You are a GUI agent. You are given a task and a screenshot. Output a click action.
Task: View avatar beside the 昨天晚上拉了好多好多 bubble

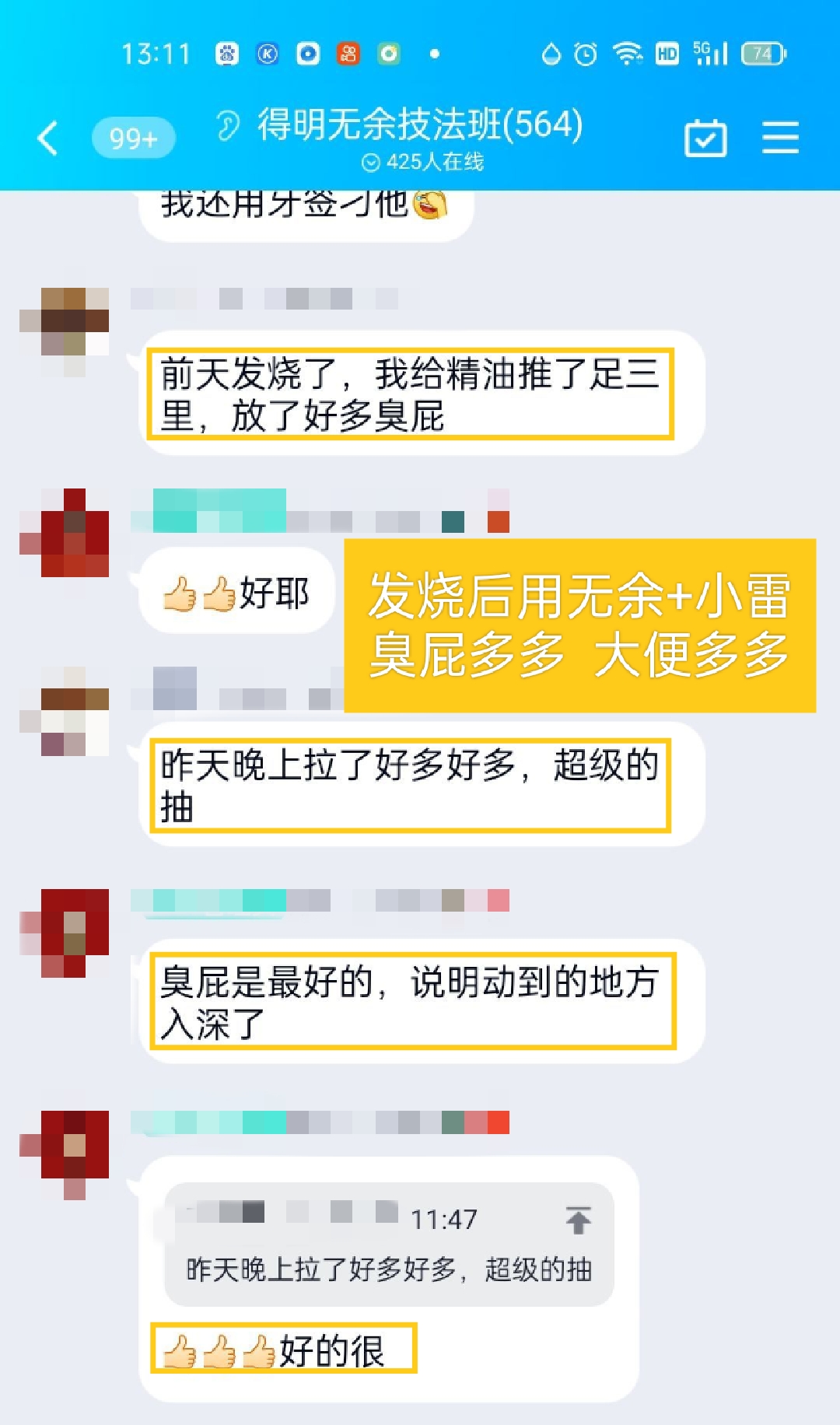(65, 711)
